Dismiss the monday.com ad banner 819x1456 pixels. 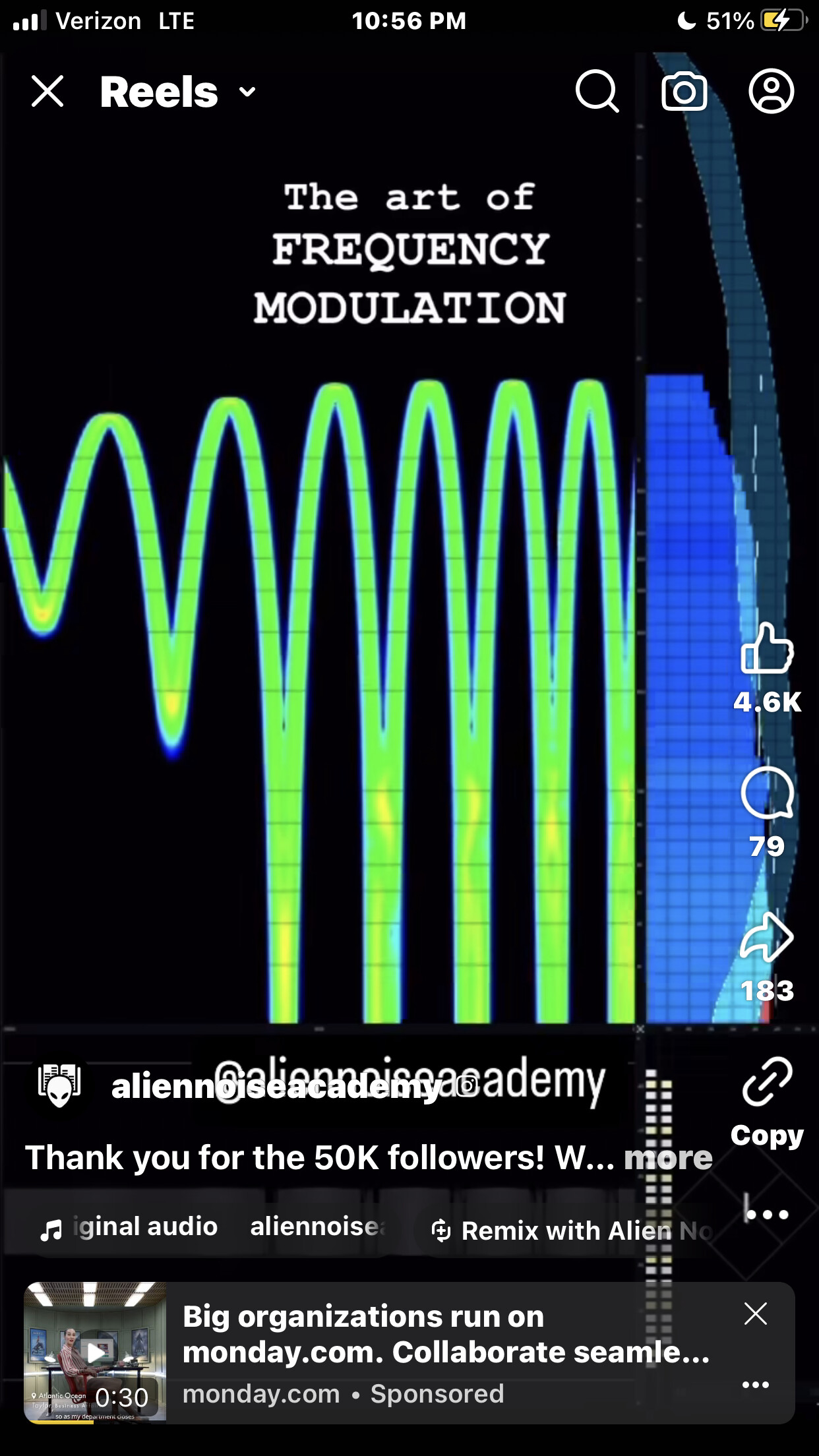click(x=756, y=1314)
